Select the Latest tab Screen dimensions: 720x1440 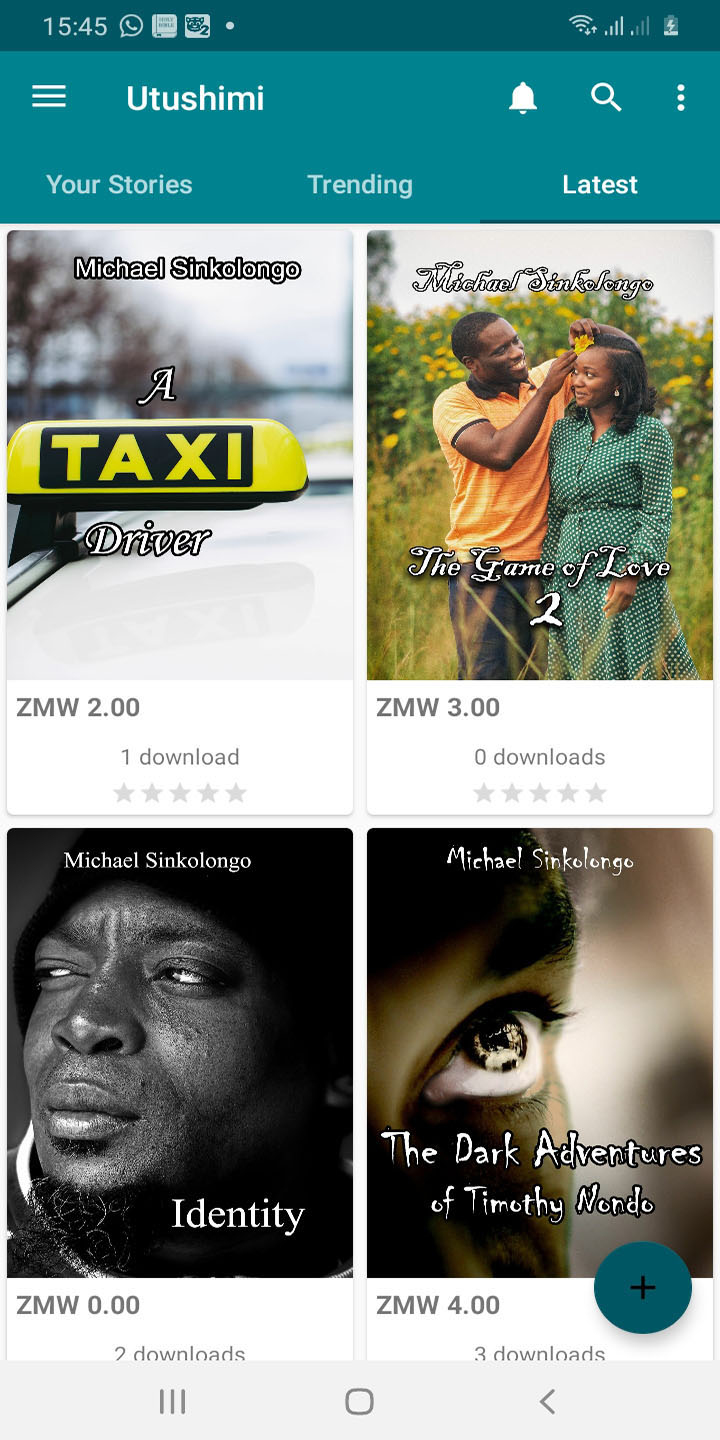[600, 185]
